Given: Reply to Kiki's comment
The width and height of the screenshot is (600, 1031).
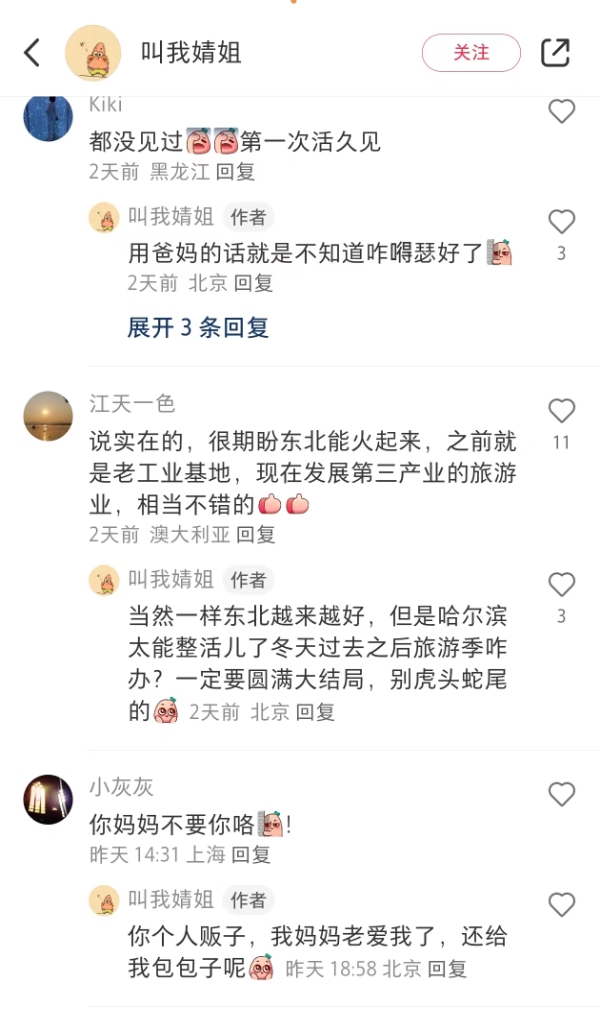Looking at the screenshot, I should [236, 171].
